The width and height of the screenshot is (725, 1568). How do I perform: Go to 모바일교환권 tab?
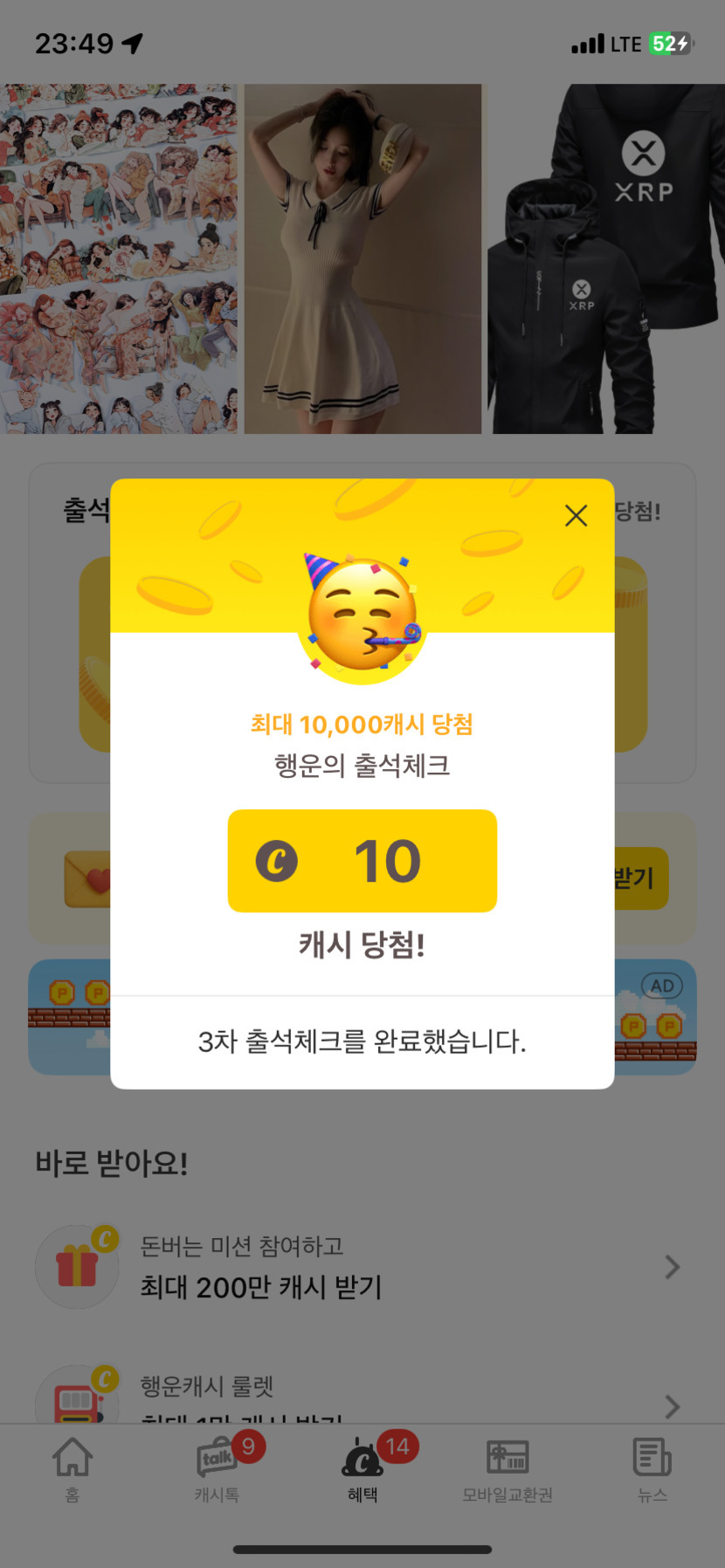[507, 1470]
